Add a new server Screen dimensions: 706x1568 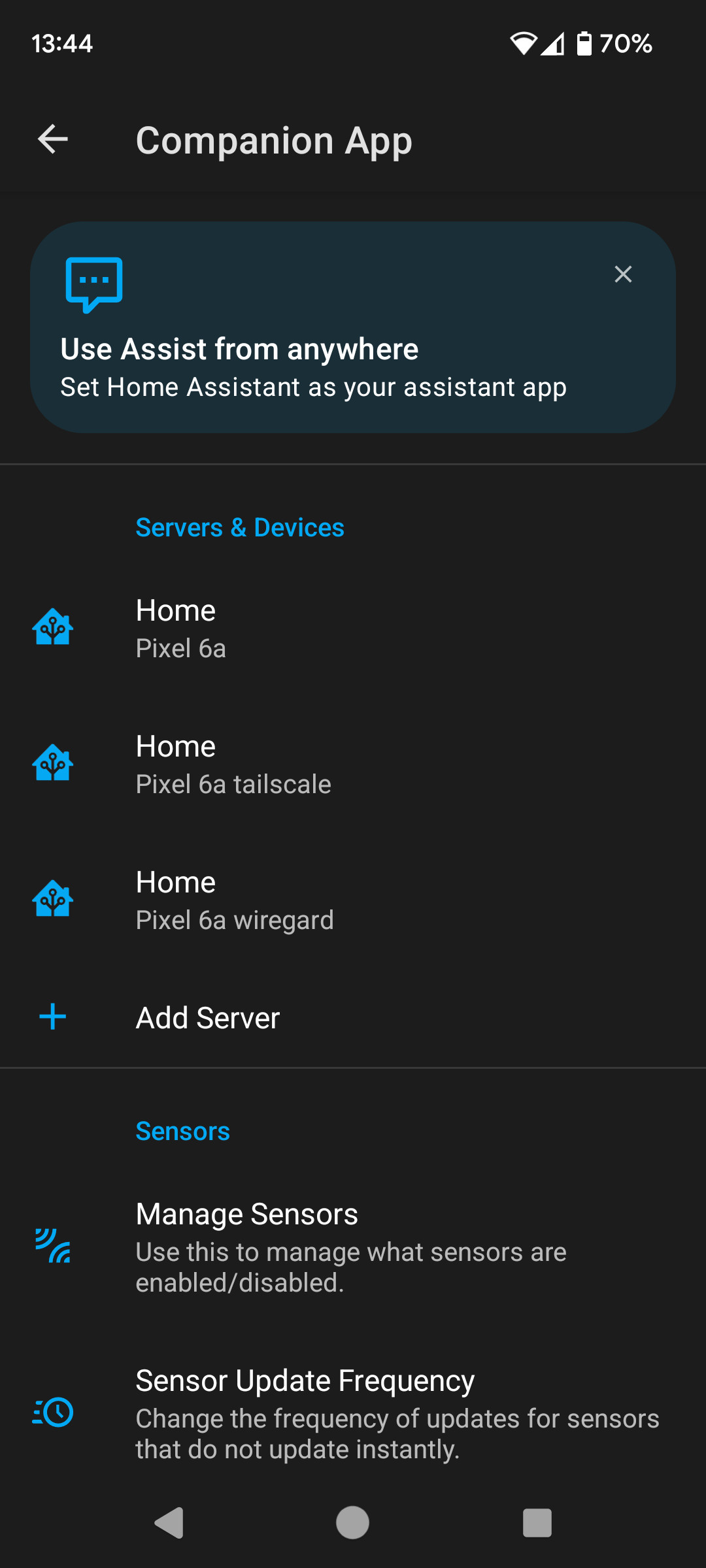(353, 1017)
